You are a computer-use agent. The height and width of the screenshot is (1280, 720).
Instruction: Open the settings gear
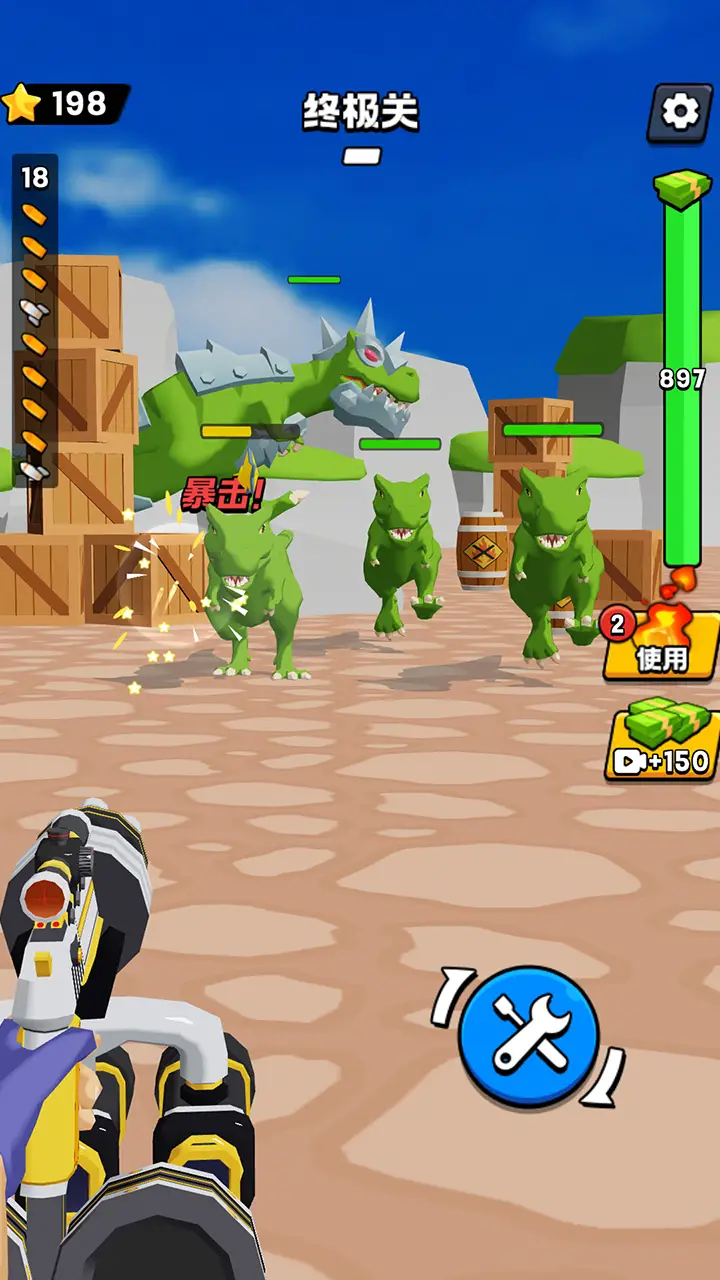tap(680, 112)
